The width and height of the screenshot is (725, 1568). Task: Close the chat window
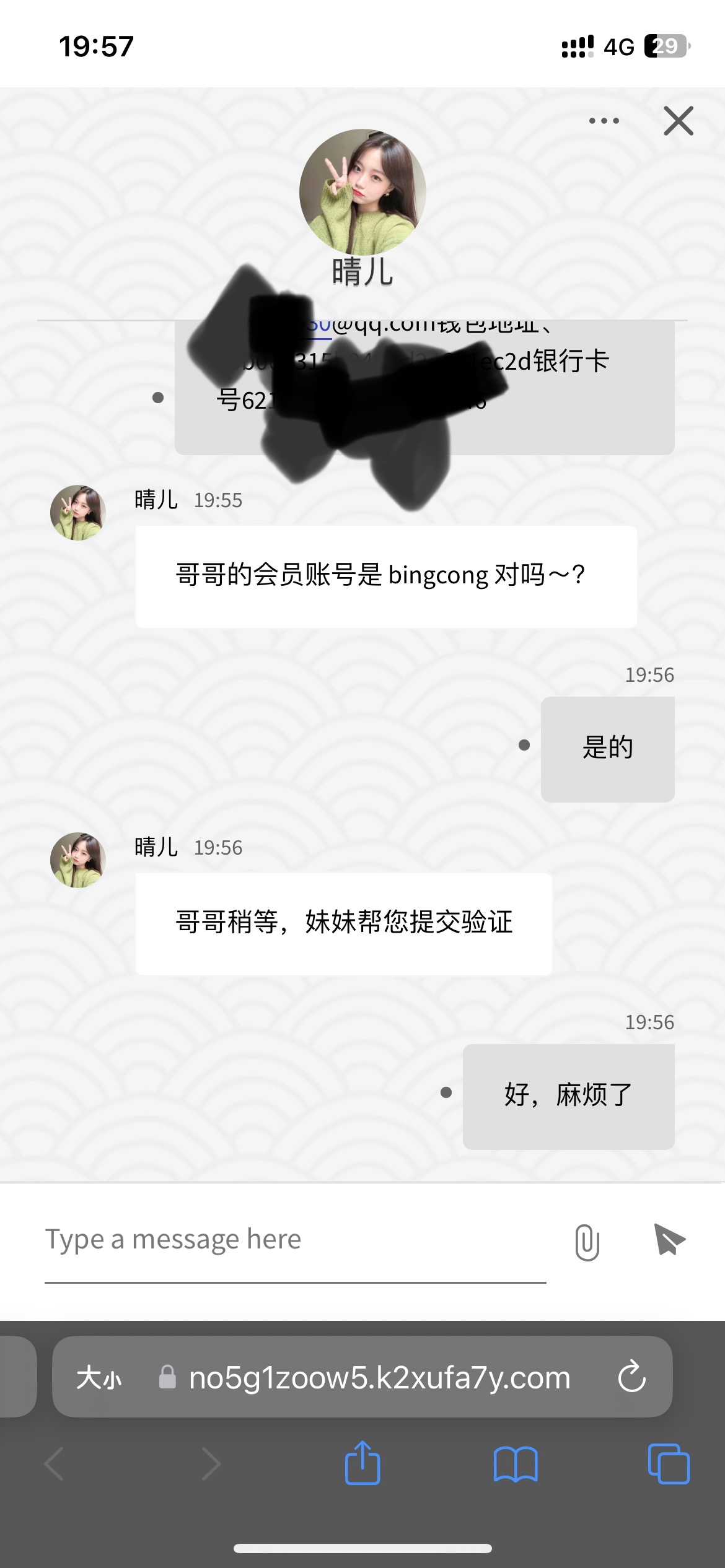pyautogui.click(x=679, y=121)
